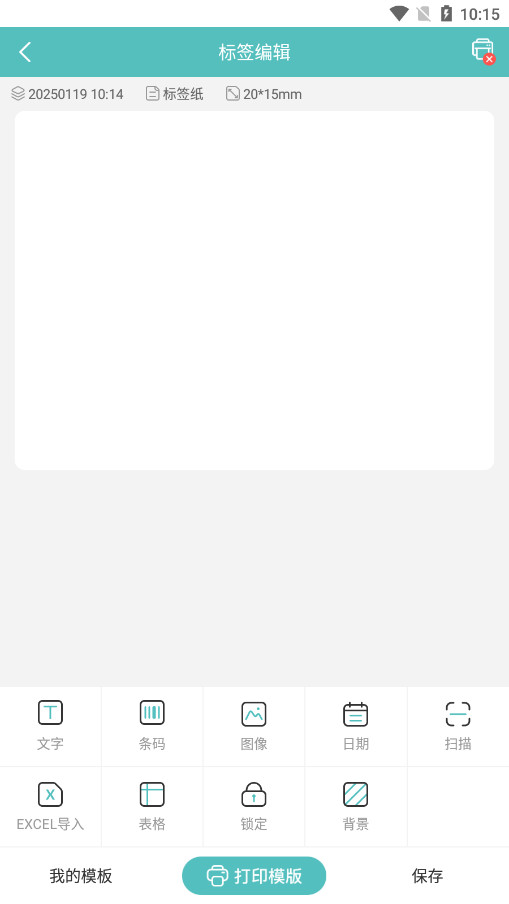This screenshot has width=509, height=904.
Task: Insert a 表格 table
Action: click(152, 807)
